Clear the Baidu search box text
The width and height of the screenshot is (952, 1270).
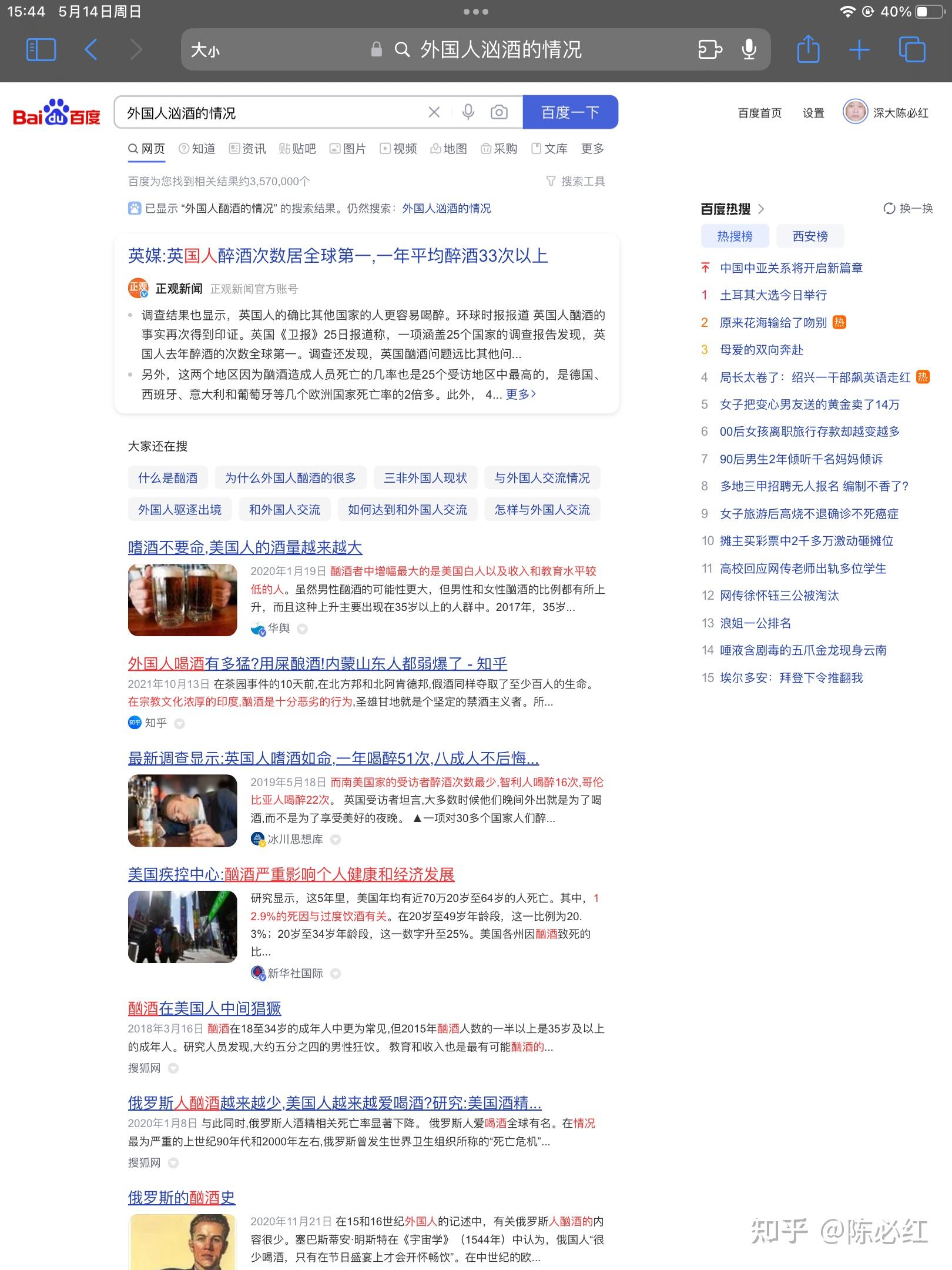434,112
